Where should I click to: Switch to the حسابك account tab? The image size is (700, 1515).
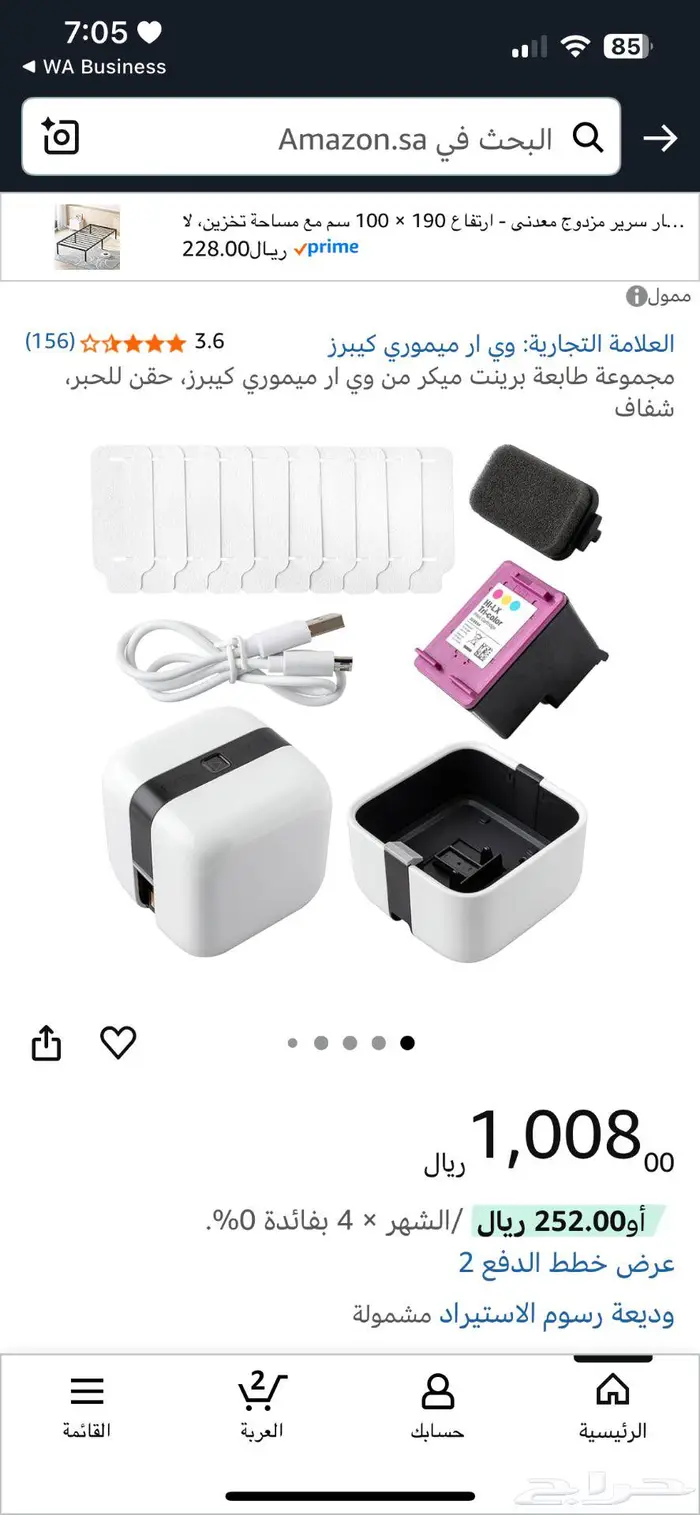point(437,1407)
